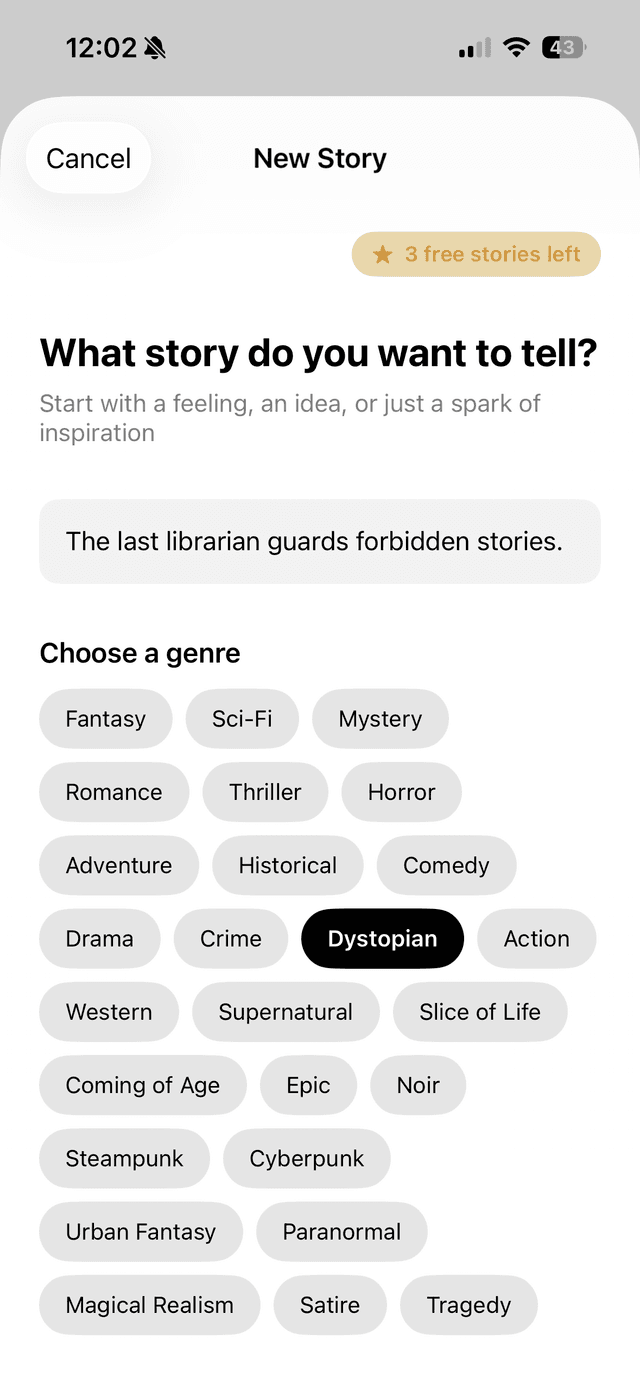
Task: Choose the Urban Fantasy genre
Action: pos(141,1231)
